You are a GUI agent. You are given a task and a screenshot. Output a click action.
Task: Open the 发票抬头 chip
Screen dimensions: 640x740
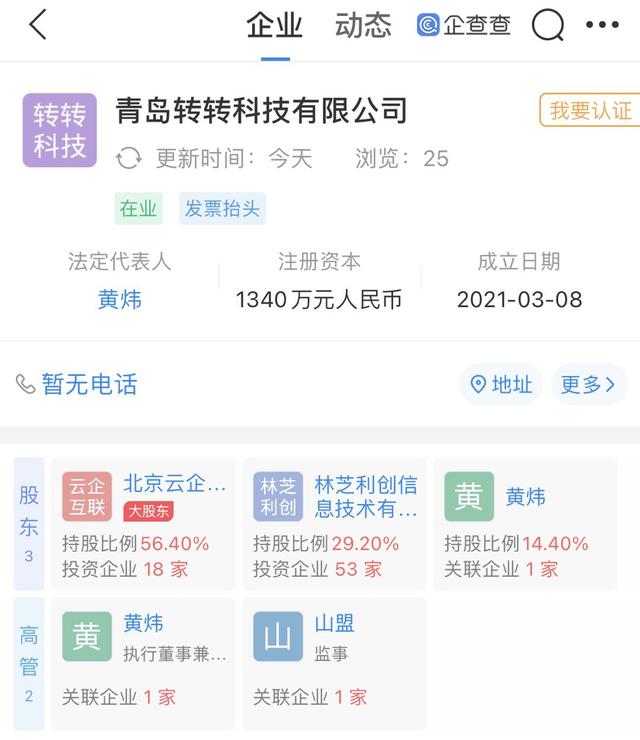[222, 209]
